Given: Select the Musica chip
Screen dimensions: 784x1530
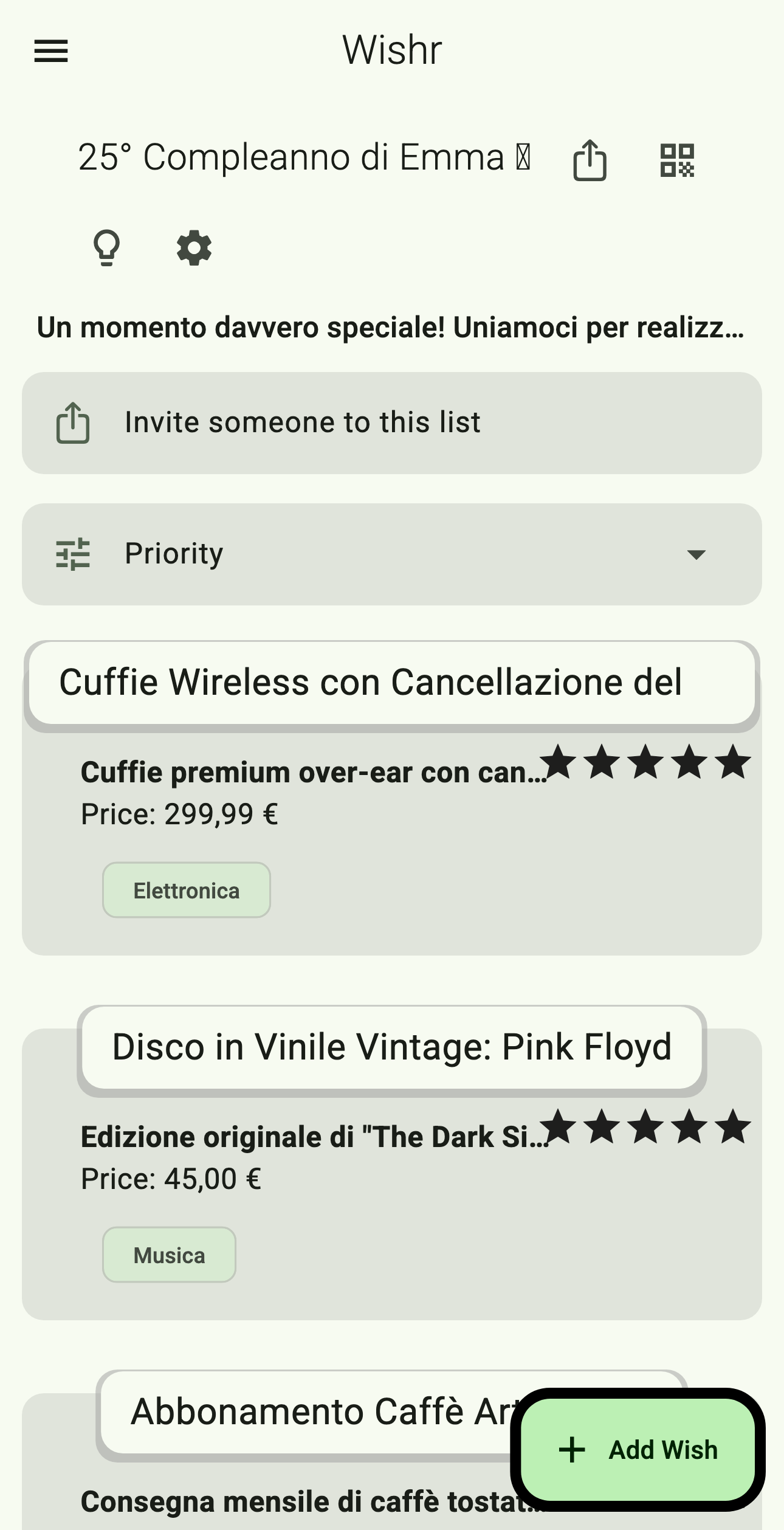Looking at the screenshot, I should [x=169, y=1255].
